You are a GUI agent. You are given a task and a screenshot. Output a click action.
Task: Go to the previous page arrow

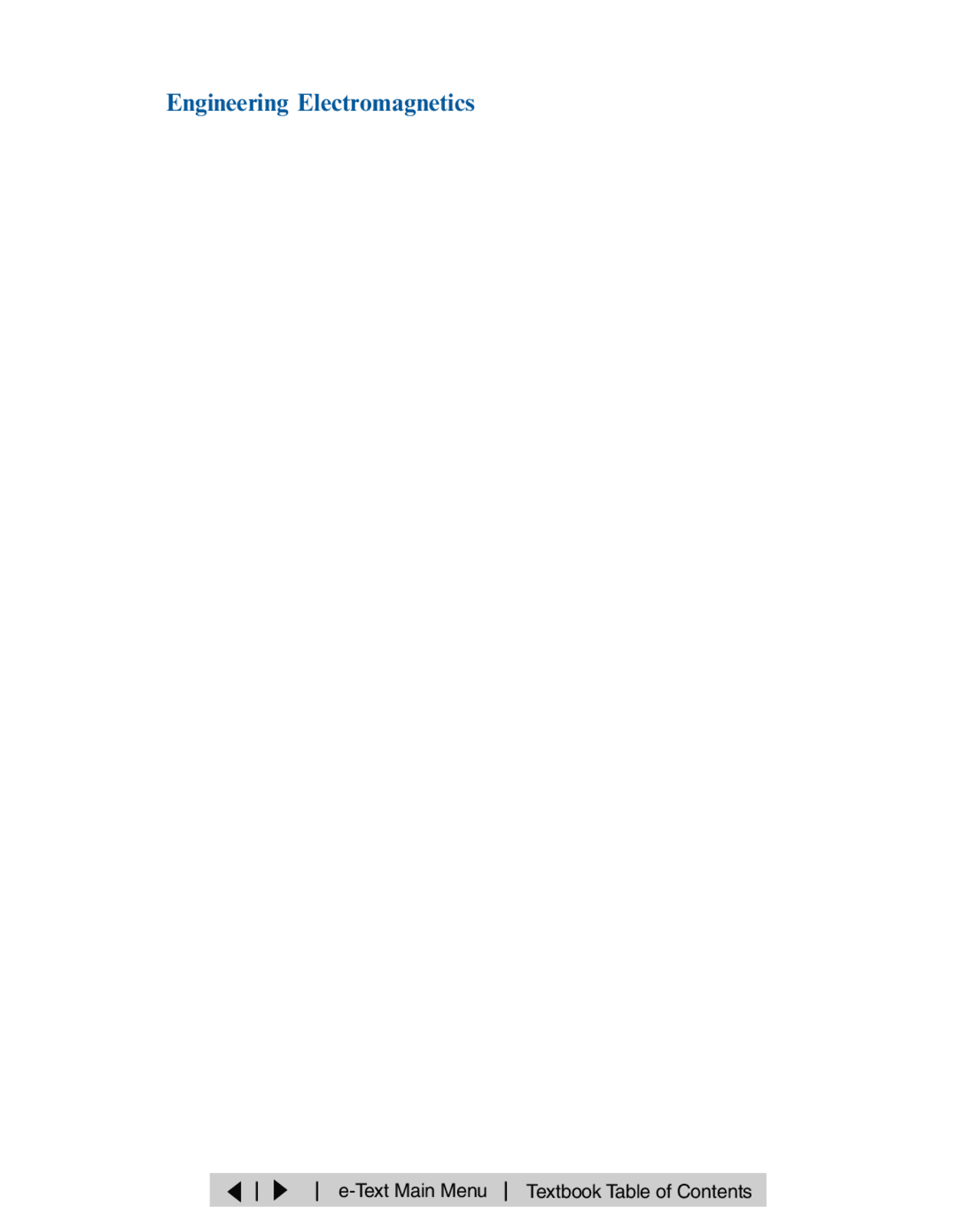(235, 1191)
